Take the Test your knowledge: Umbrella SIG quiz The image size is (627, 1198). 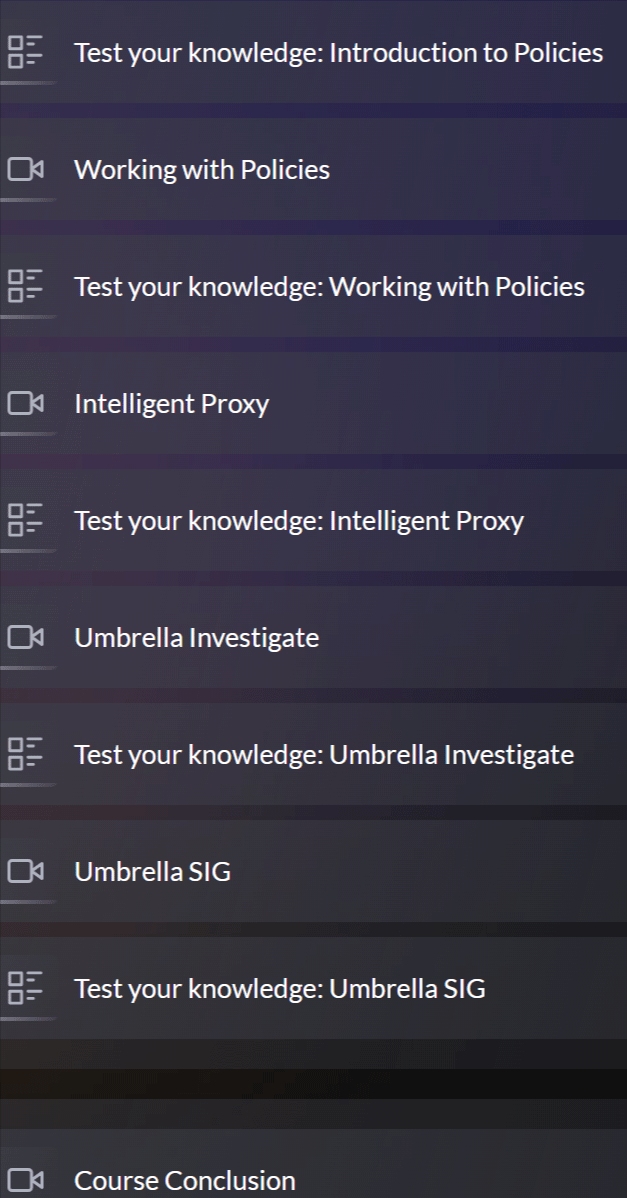pos(313,988)
